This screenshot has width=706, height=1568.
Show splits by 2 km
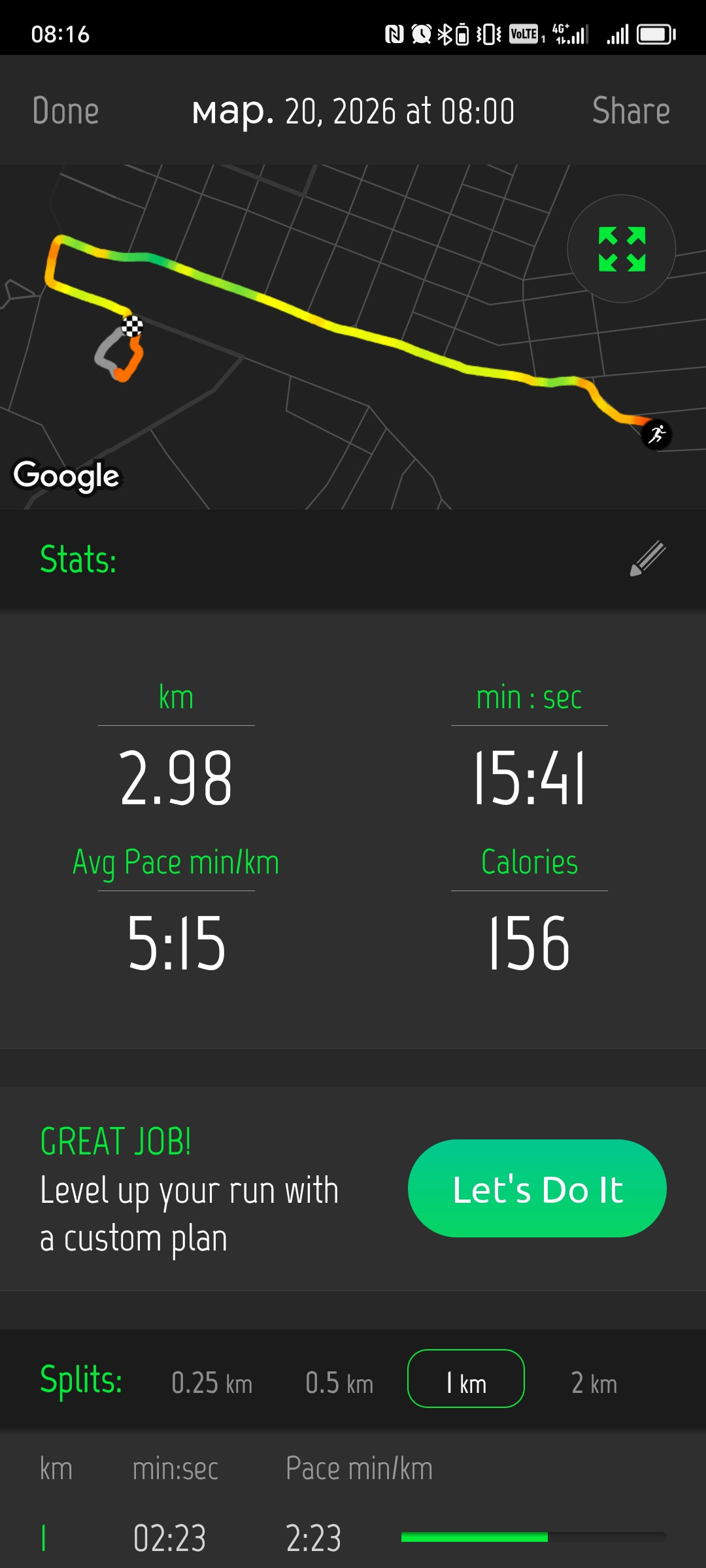(594, 1382)
